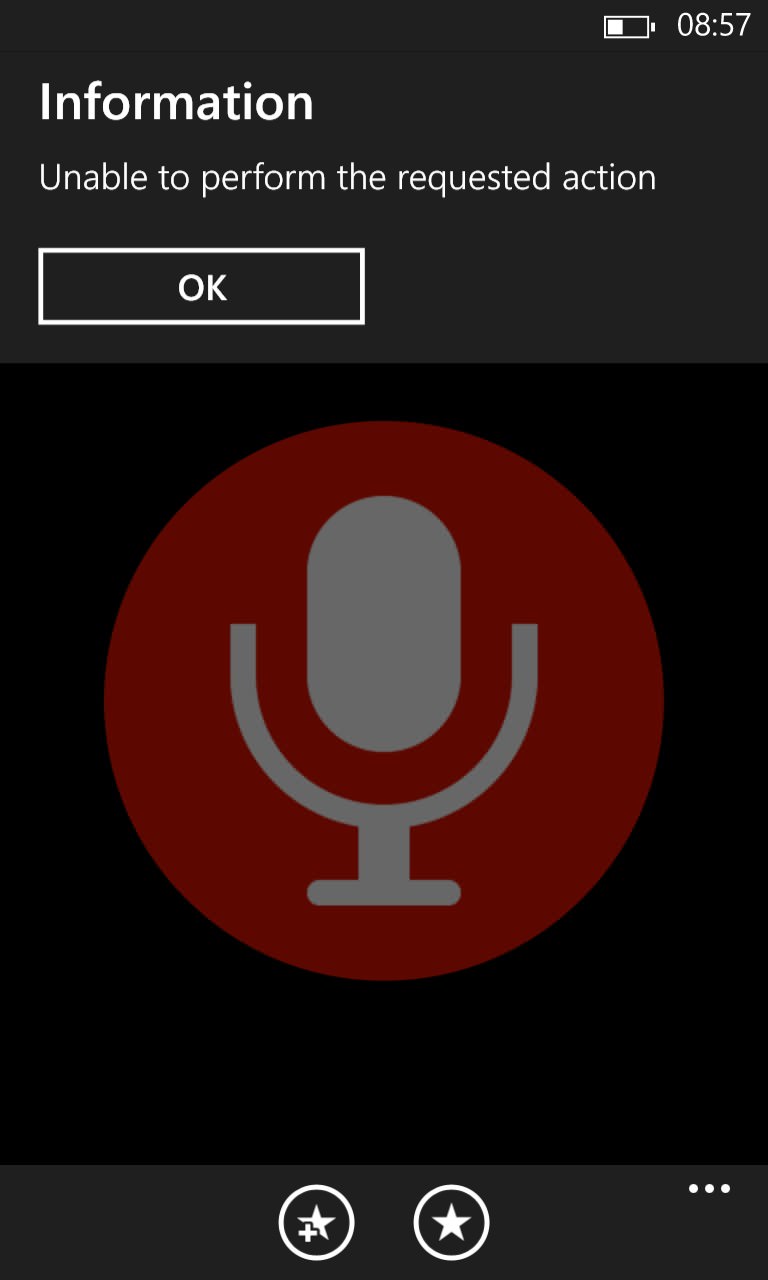Tap the red microphone button
This screenshot has width=768, height=1280.
point(384,701)
